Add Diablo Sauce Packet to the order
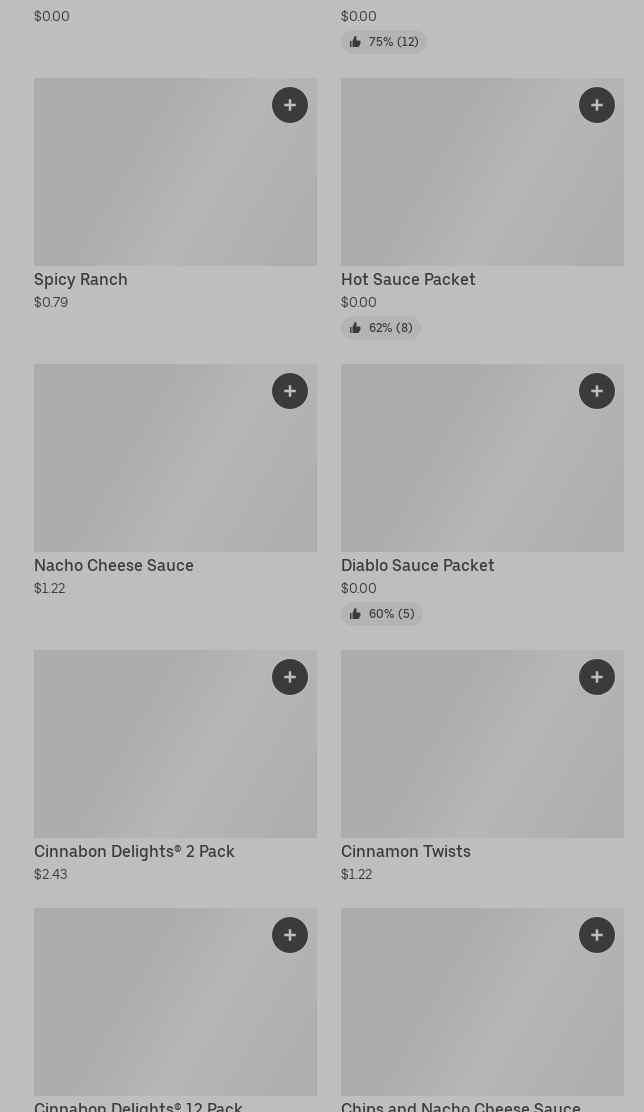 point(597,391)
